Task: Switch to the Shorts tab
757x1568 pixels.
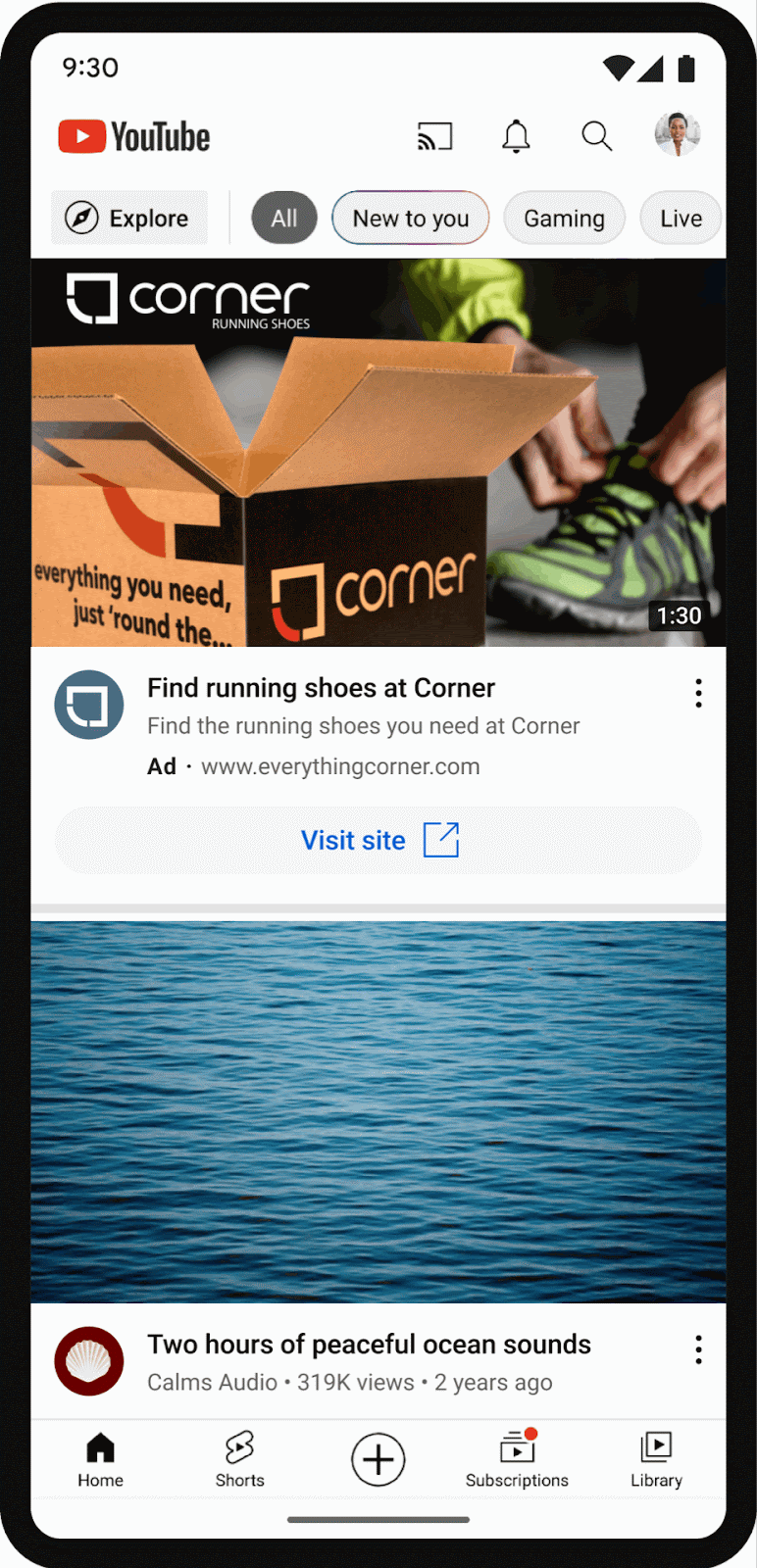Action: click(240, 1459)
